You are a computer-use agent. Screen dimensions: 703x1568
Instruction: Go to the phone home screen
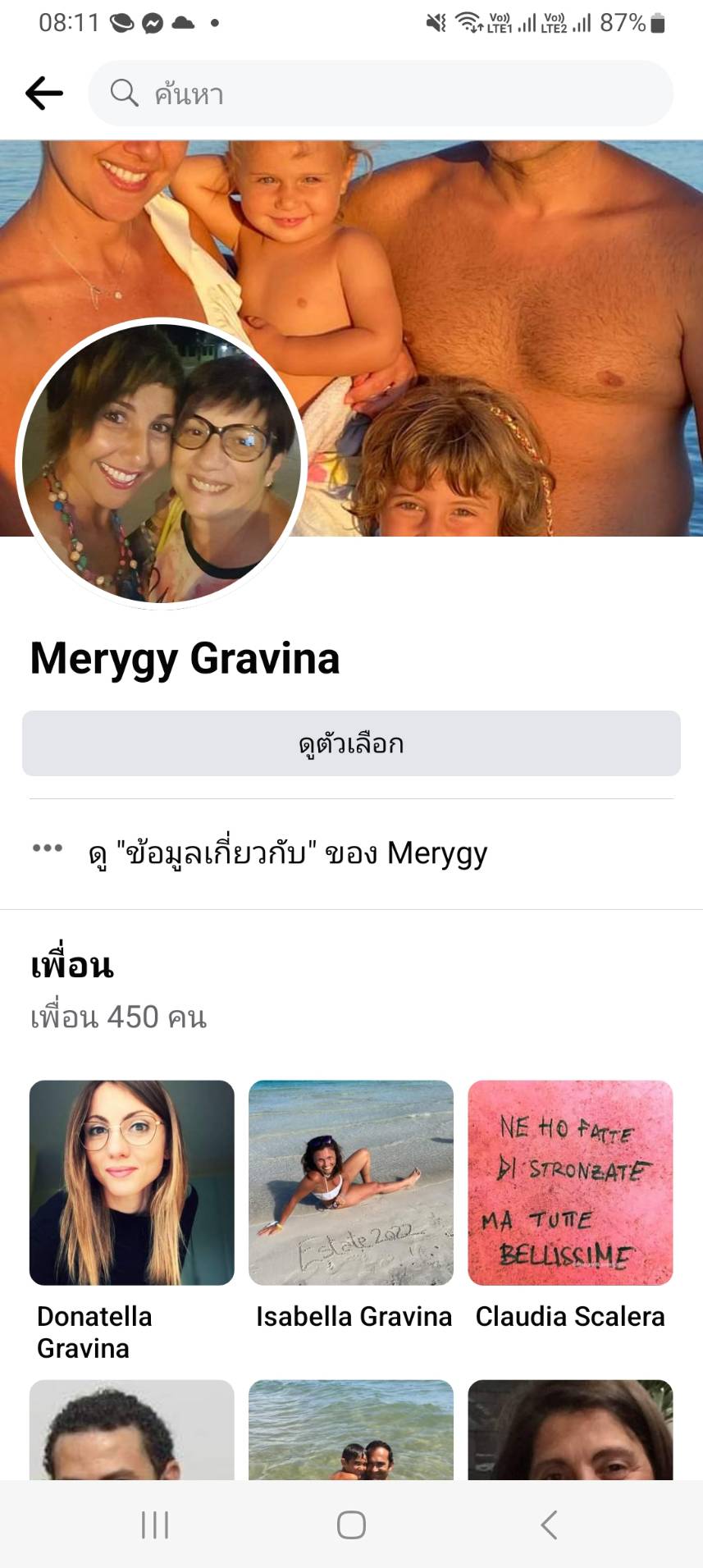[351, 1525]
